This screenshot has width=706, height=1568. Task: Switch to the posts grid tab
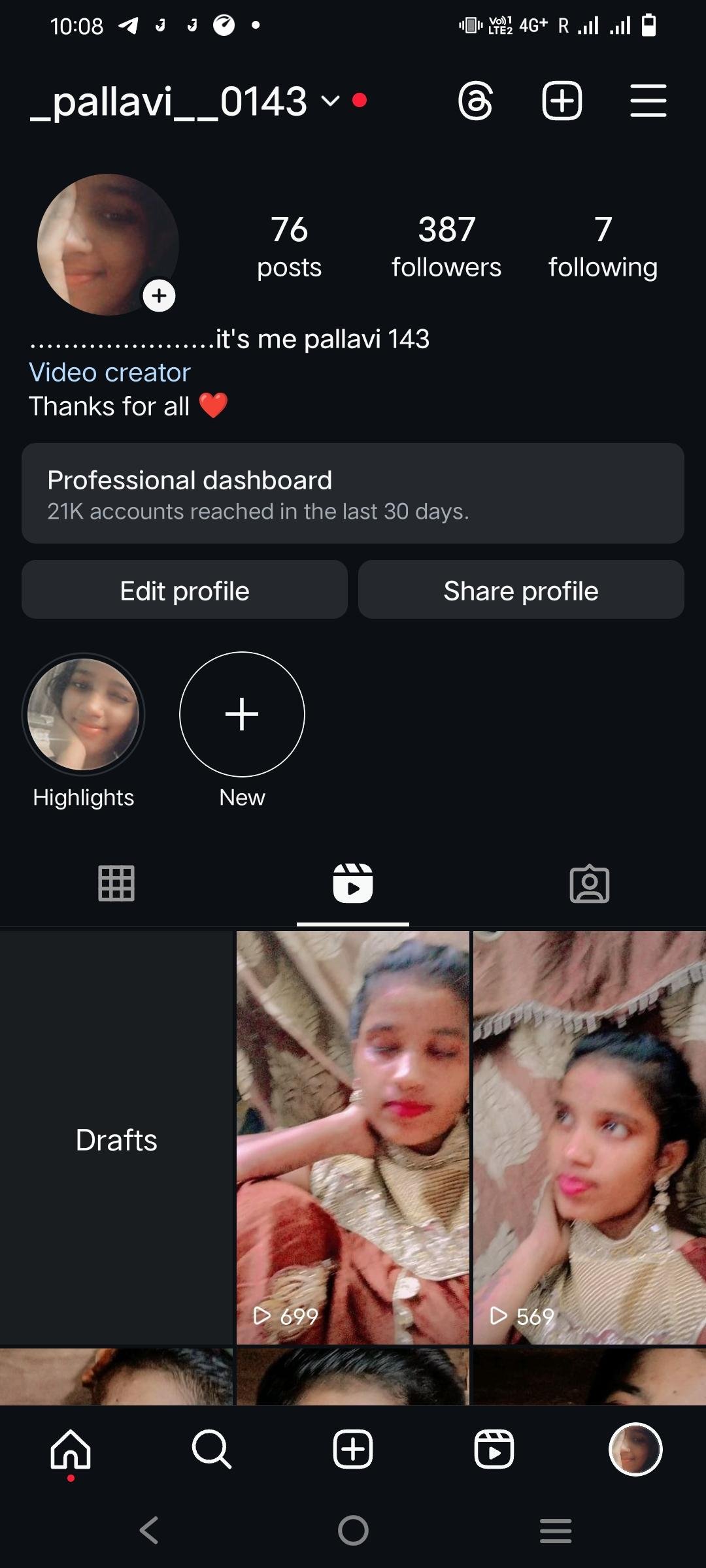tap(116, 883)
